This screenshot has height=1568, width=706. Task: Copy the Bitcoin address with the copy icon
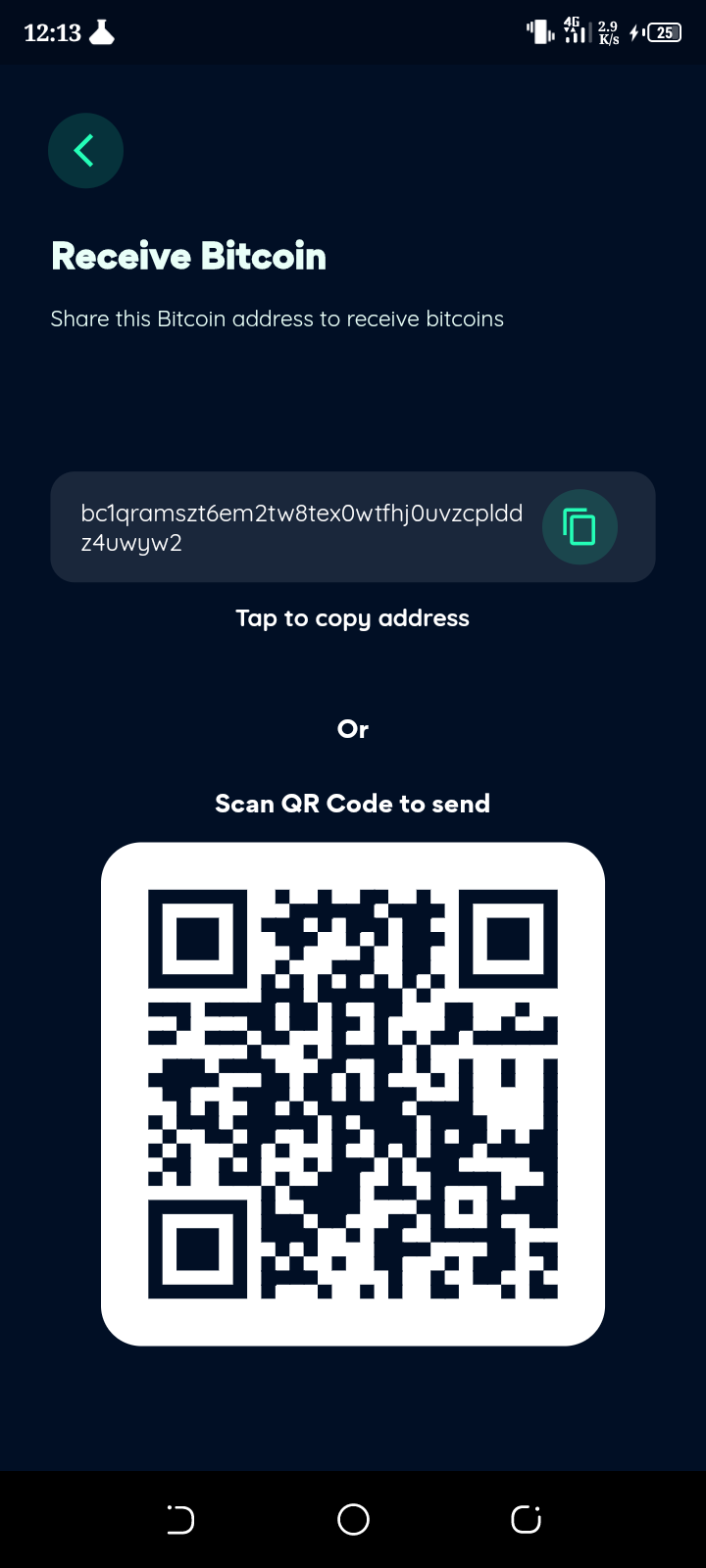click(x=580, y=527)
